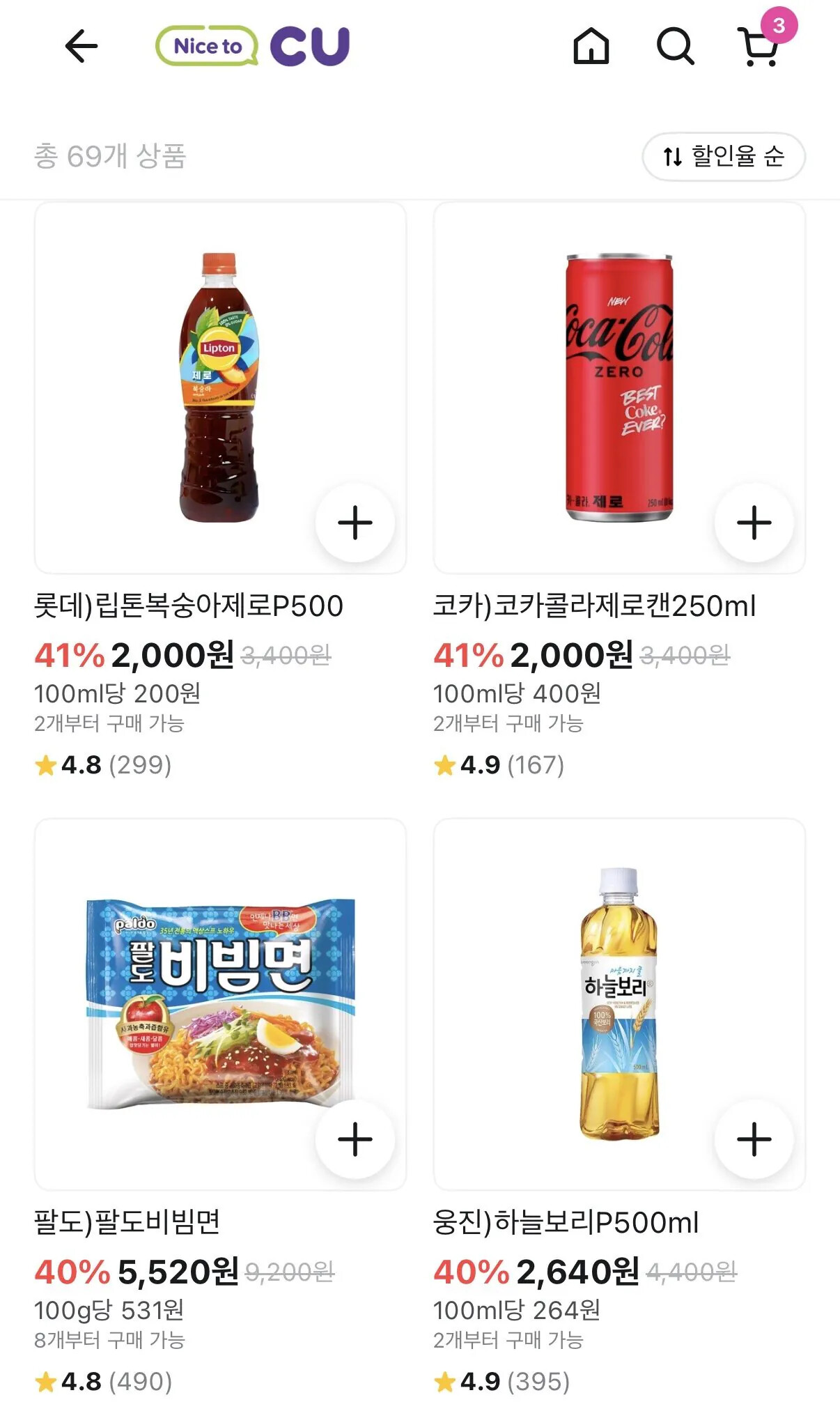Add 립톤복숭아제로P500 to cart with plus
840x1418 pixels.
355,523
